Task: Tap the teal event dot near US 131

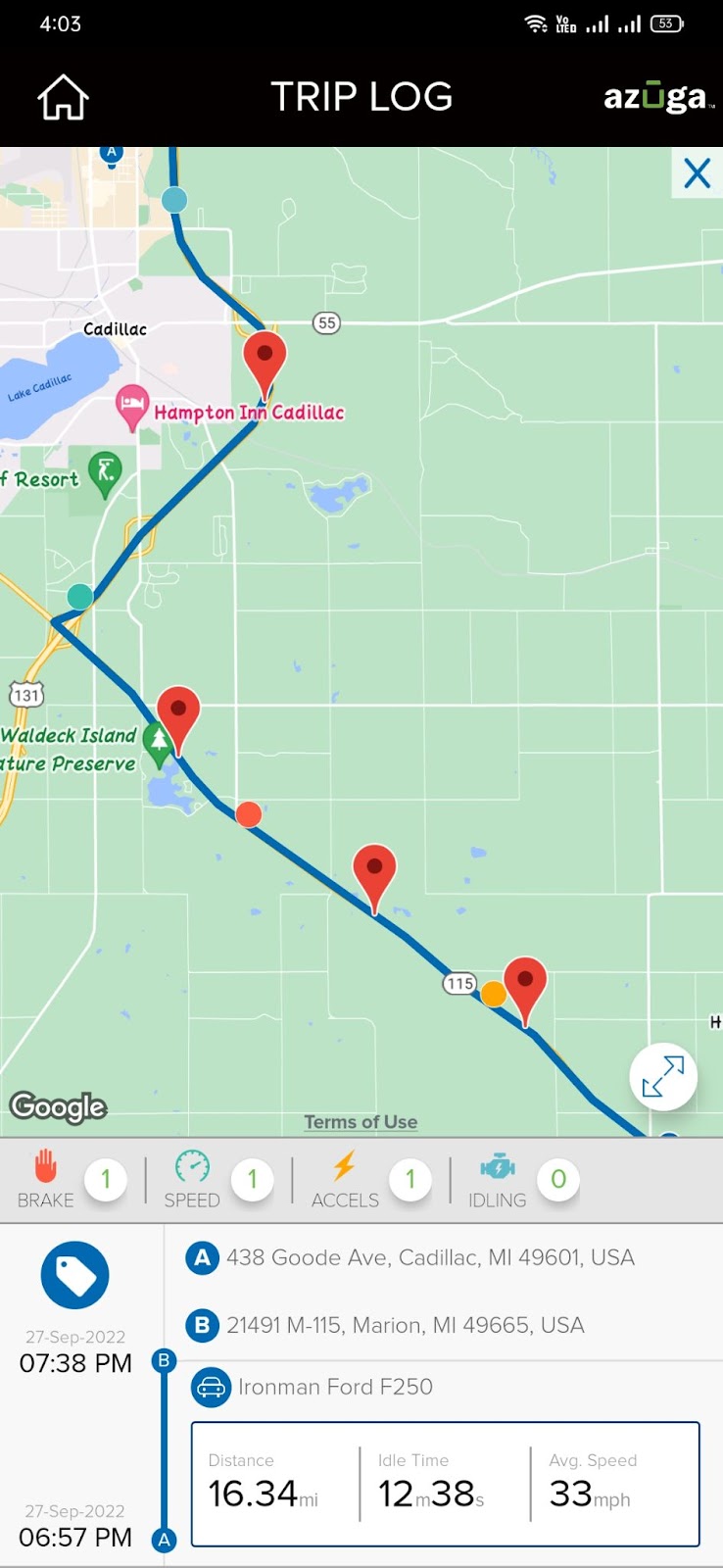Action: click(80, 596)
